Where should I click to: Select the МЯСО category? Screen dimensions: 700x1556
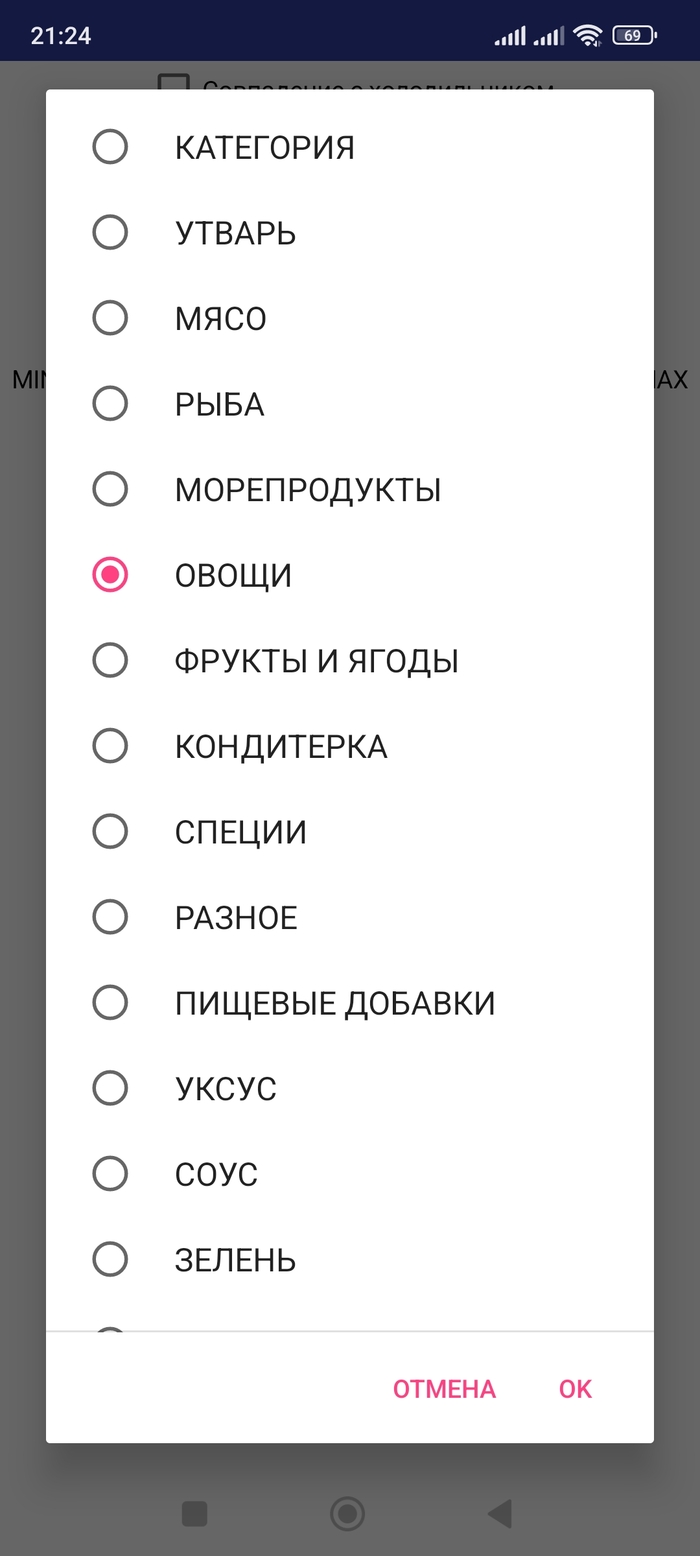[x=350, y=318]
